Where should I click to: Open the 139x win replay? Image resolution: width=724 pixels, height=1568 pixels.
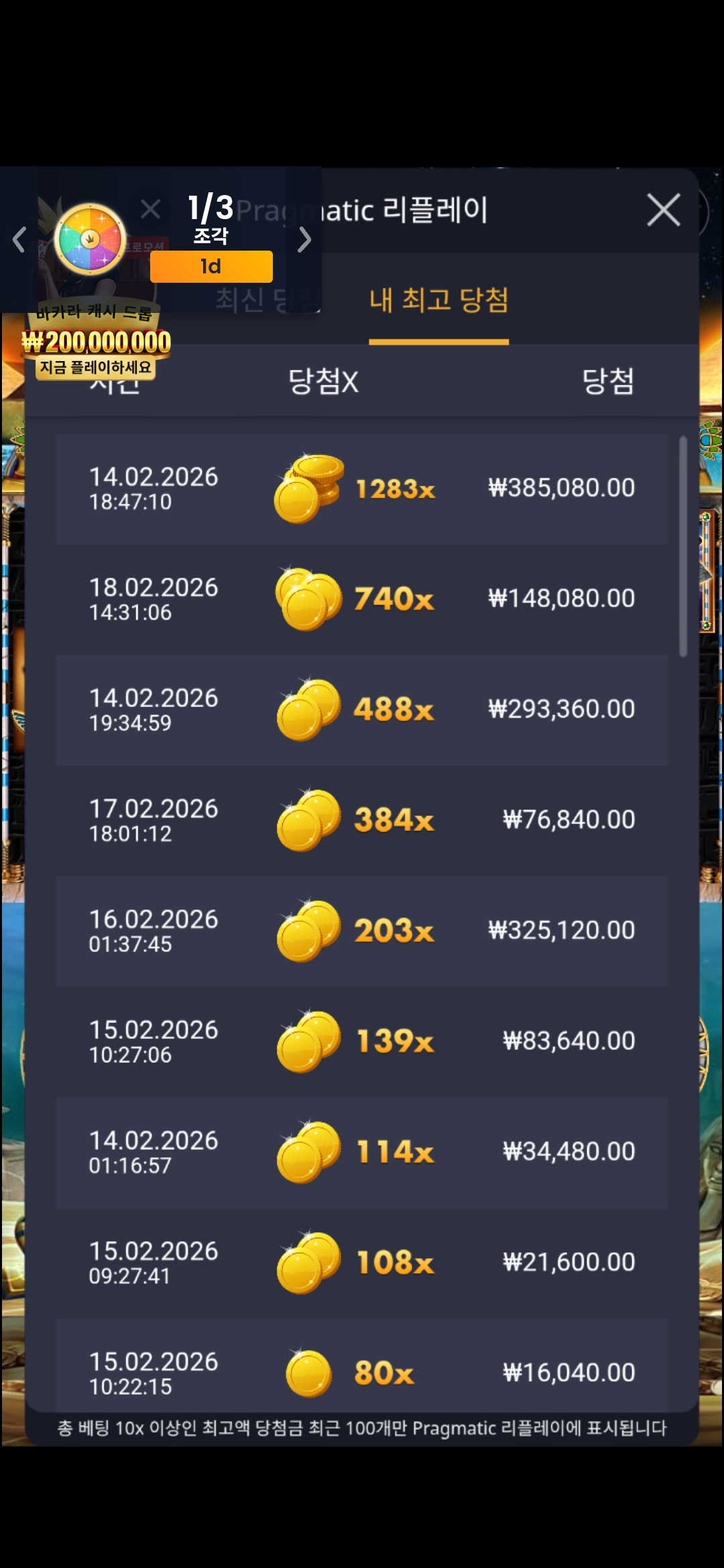(x=361, y=1041)
